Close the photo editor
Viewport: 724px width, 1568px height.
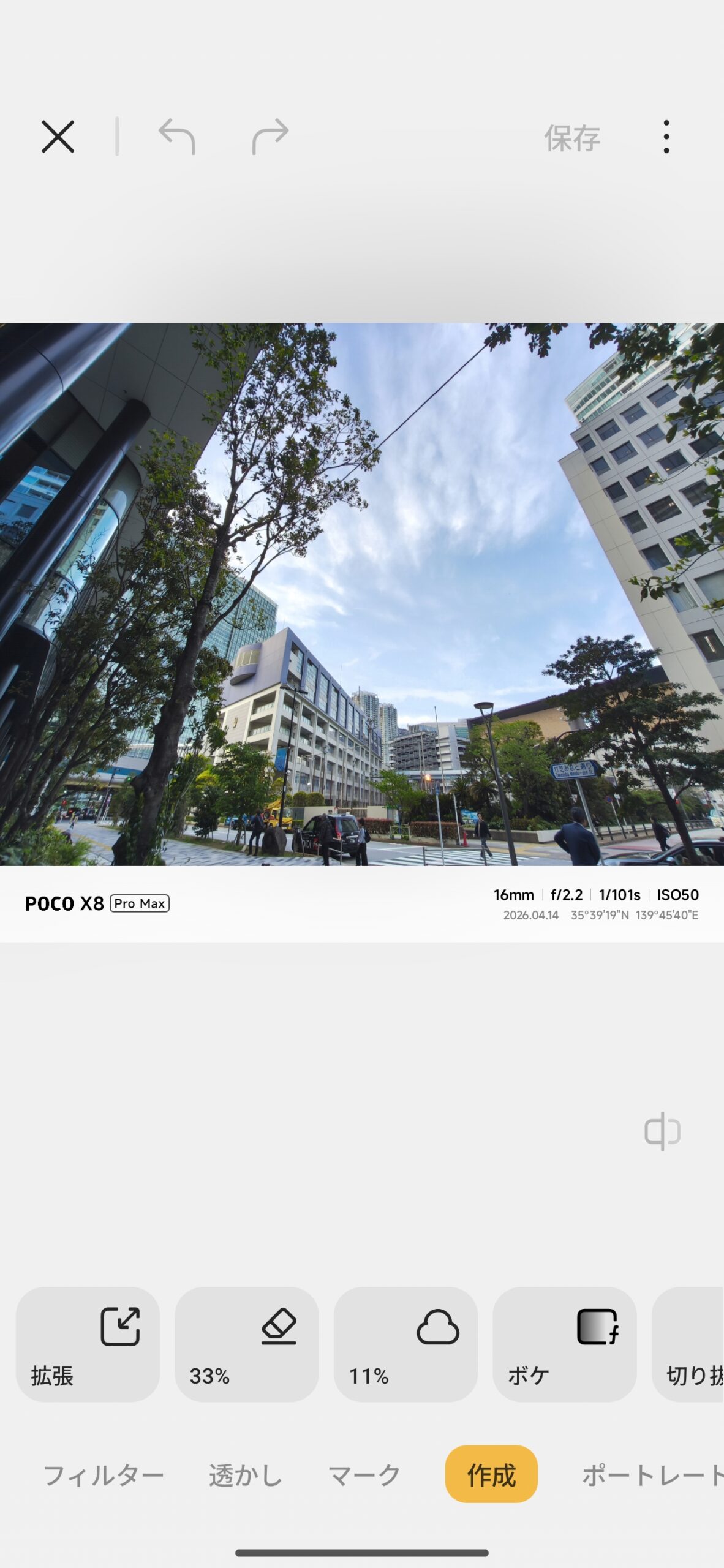58,137
